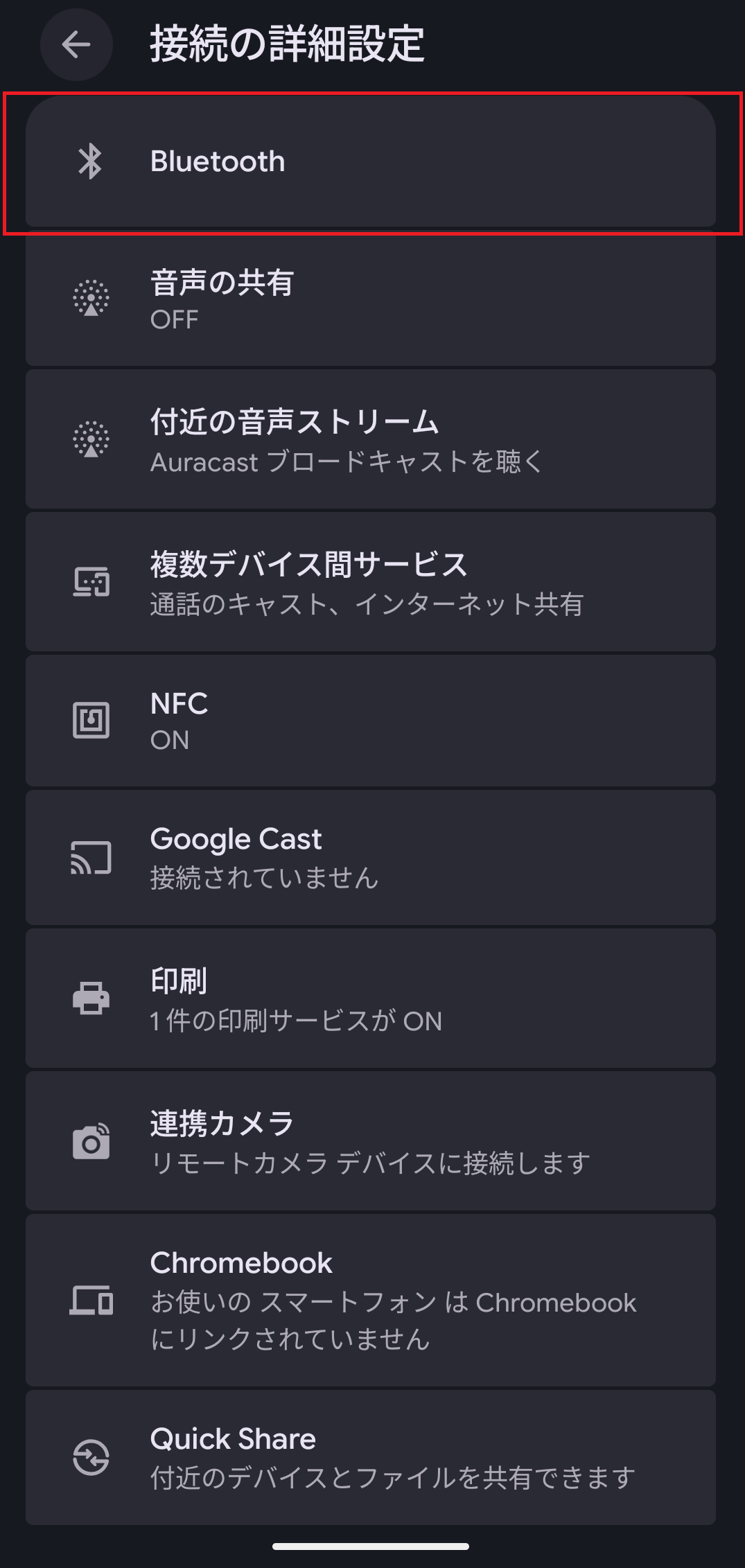This screenshot has width=745, height=1568.
Task: Open the 印刷 printing settings
Action: 371,998
